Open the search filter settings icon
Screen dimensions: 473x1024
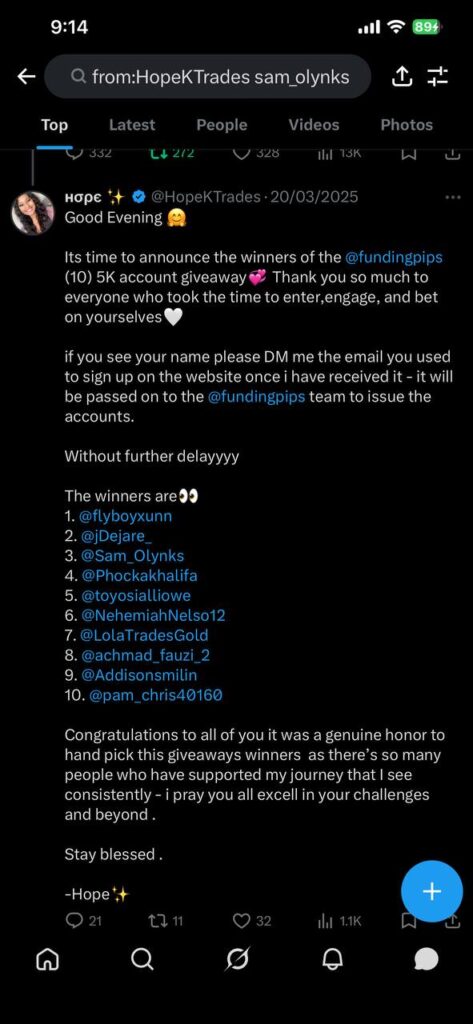pos(437,77)
